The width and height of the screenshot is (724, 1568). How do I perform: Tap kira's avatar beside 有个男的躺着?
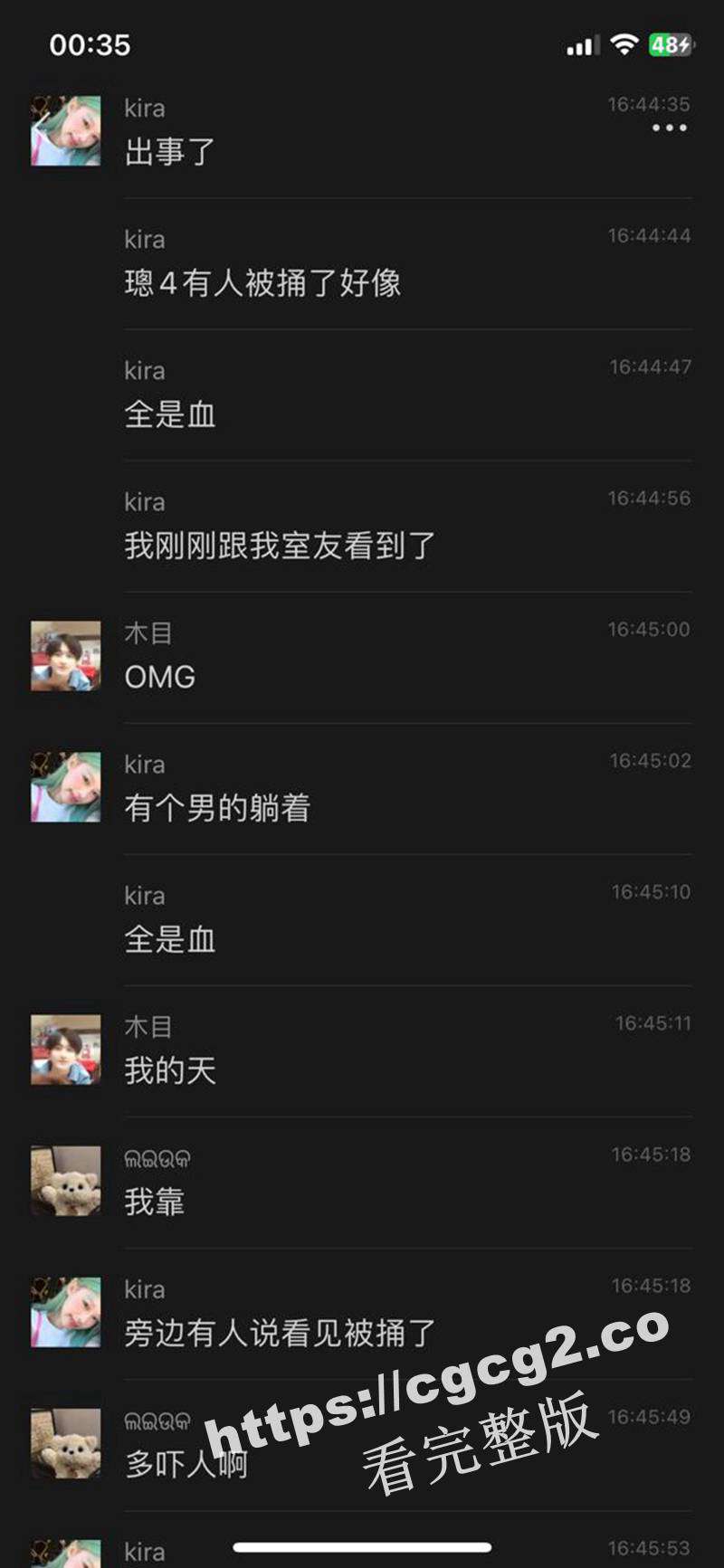tap(66, 787)
